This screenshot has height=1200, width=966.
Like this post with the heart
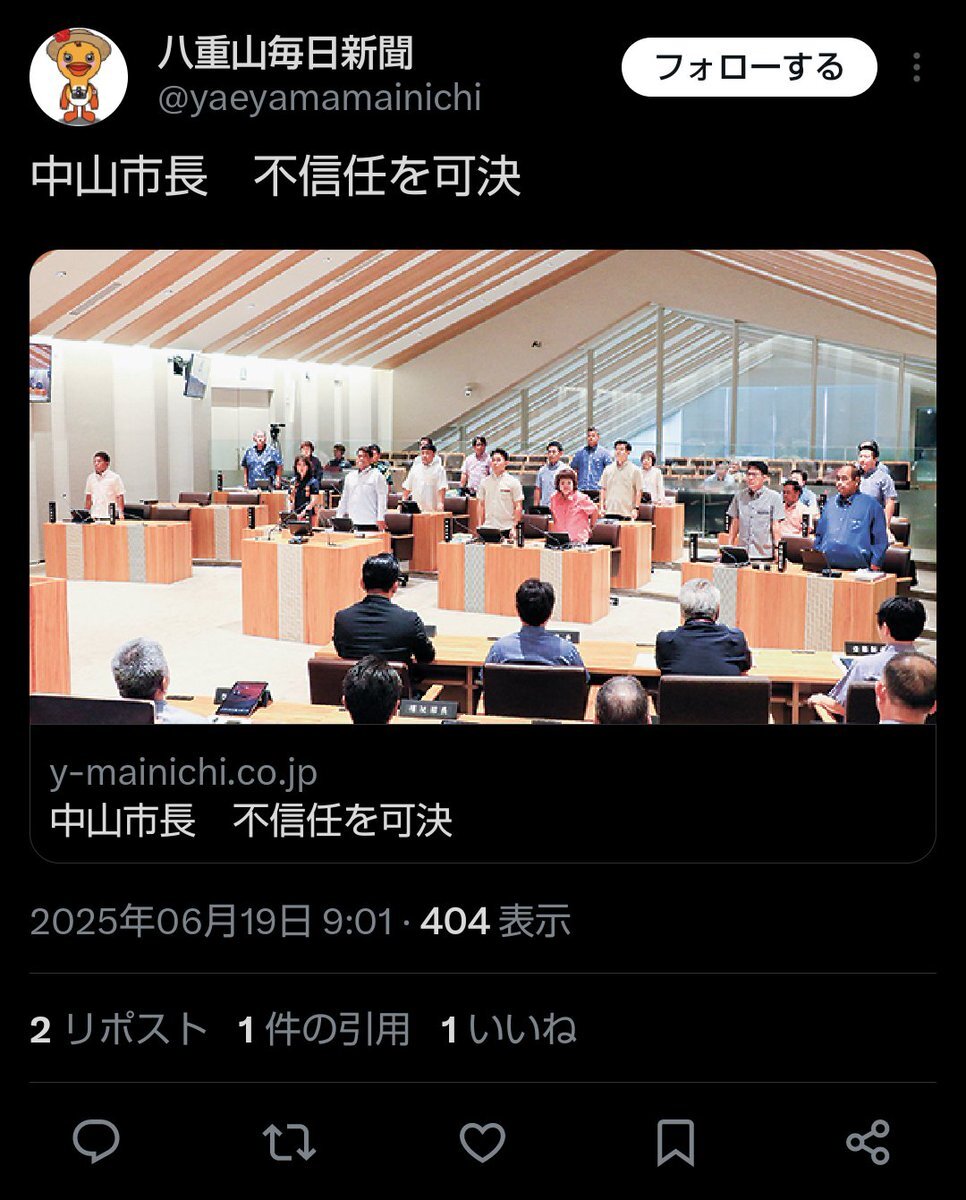[482, 1141]
